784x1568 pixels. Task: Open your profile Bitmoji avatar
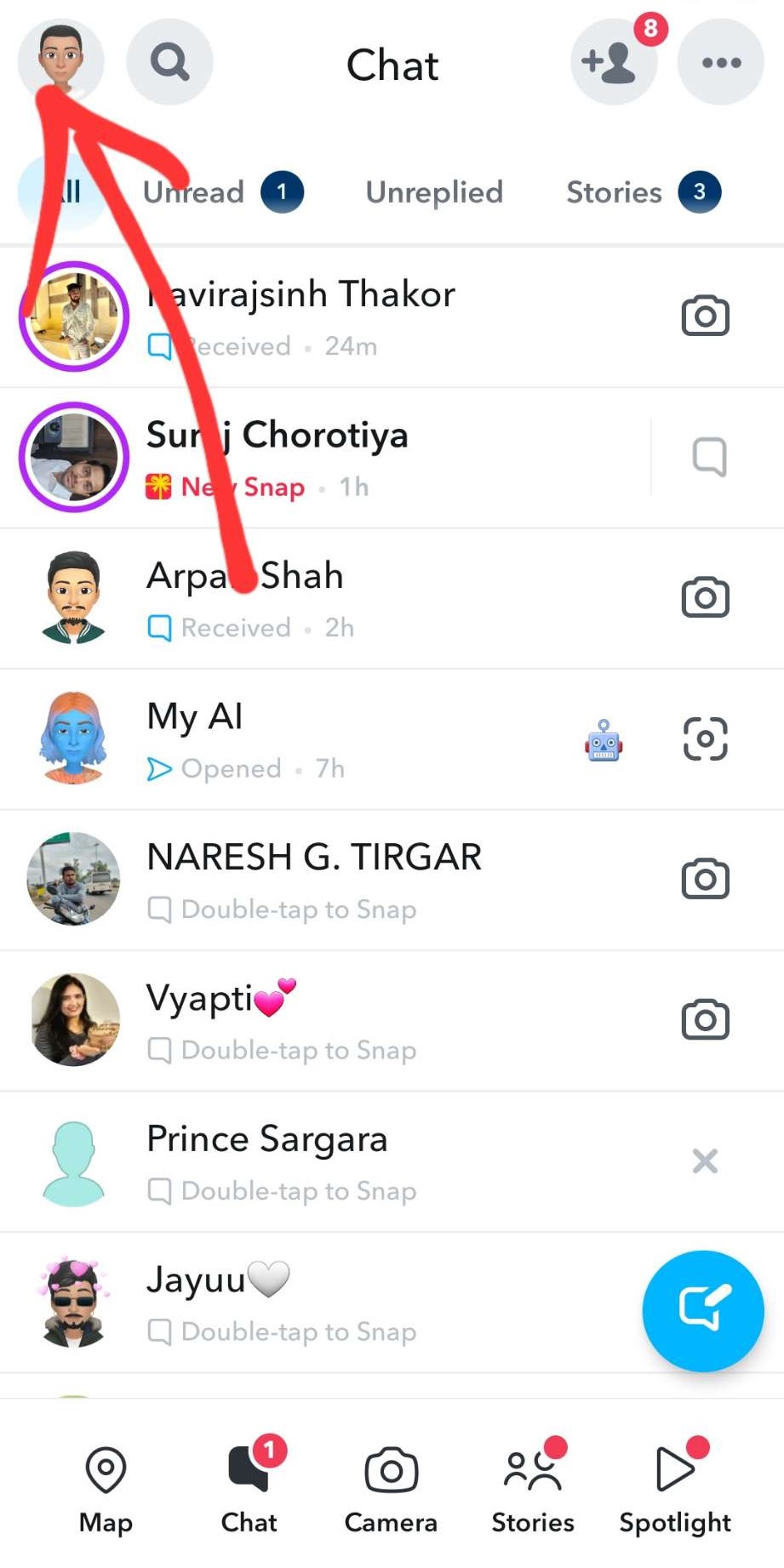[x=60, y=60]
